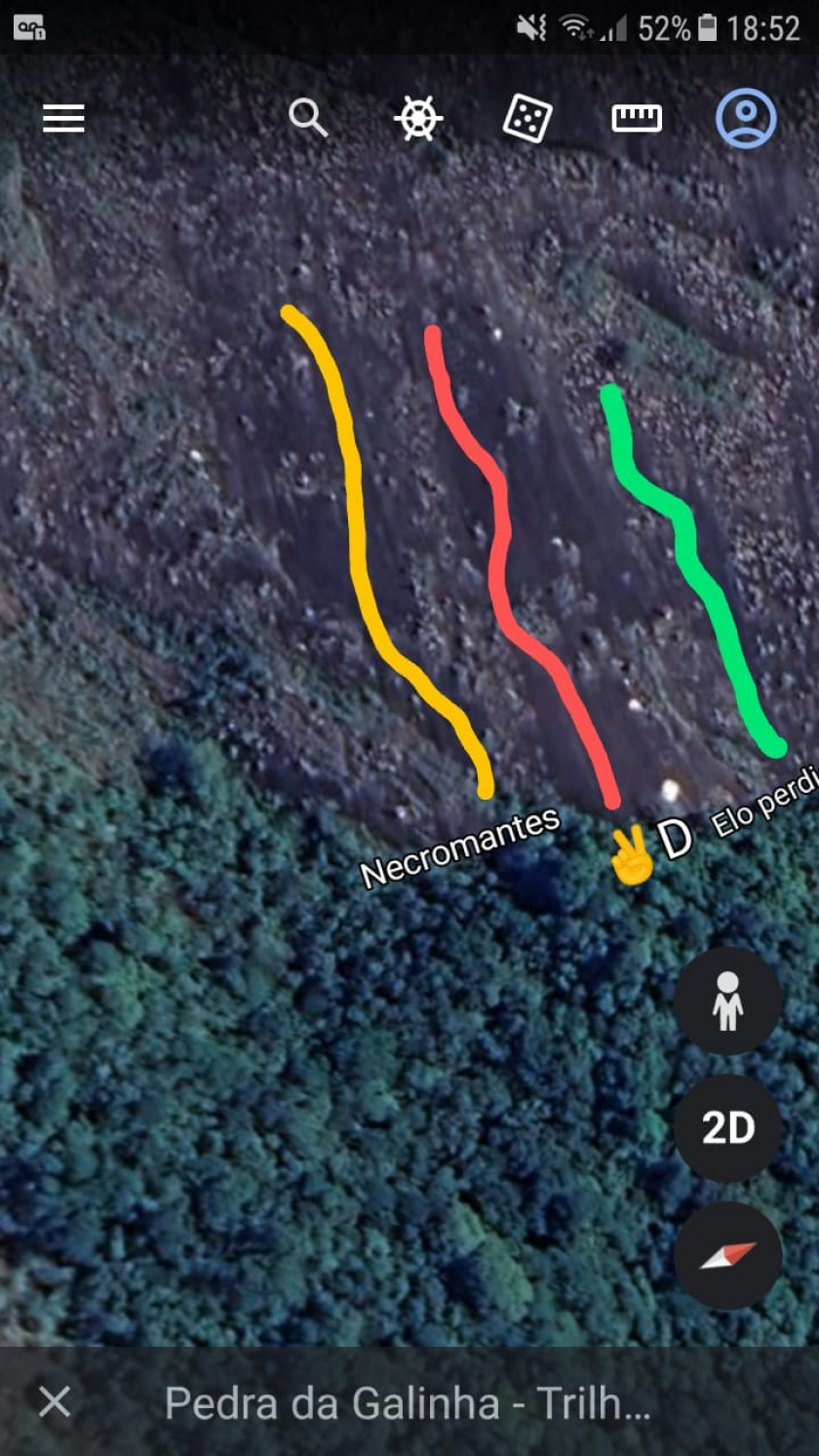Tap the compass to reset north
The height and width of the screenshot is (1456, 819).
[x=727, y=1255]
